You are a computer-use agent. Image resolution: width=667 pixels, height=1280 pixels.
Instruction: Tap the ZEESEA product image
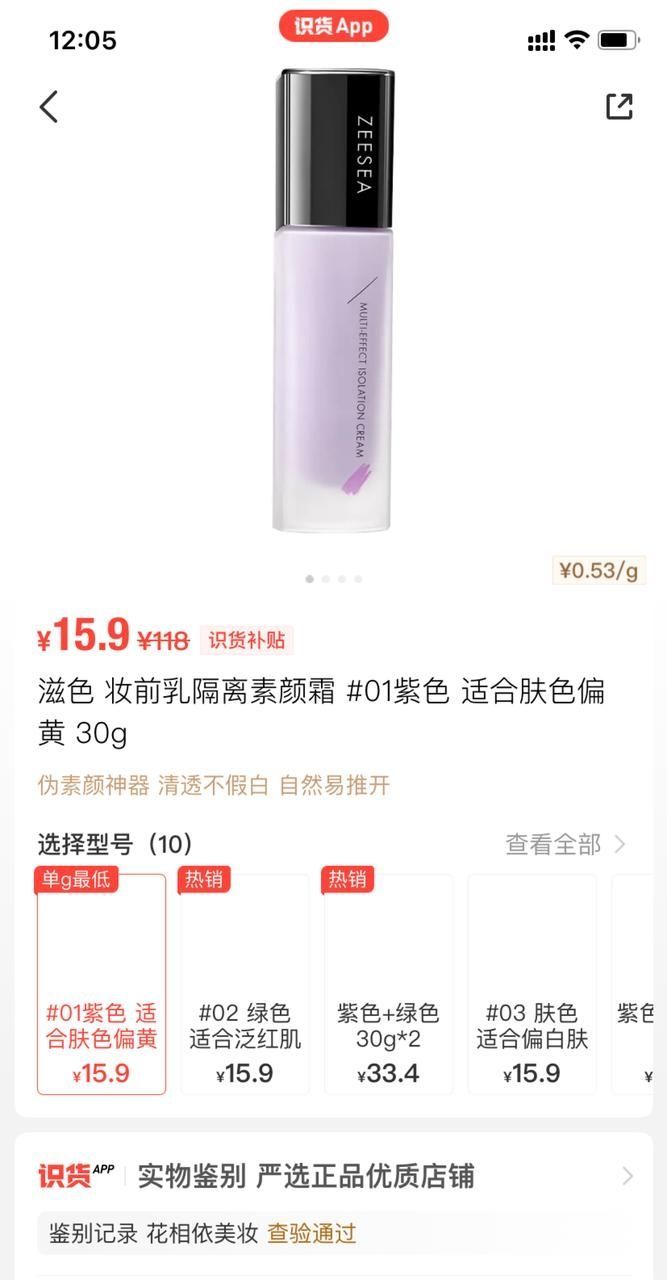333,300
